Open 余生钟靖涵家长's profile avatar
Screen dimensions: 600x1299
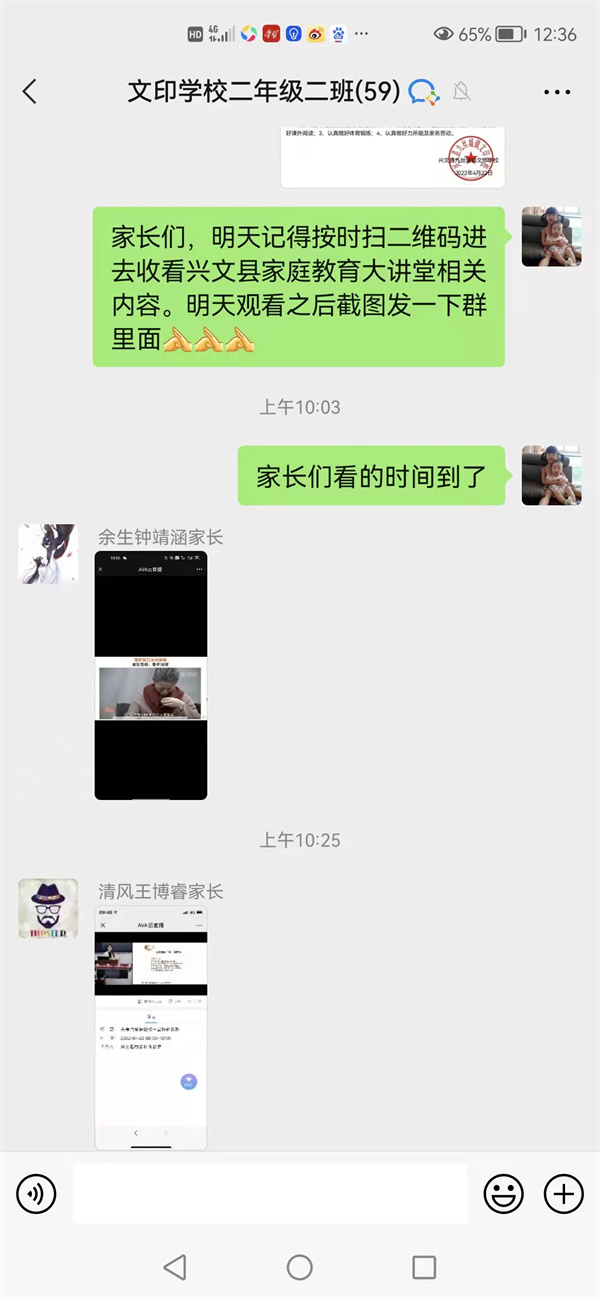(48, 555)
